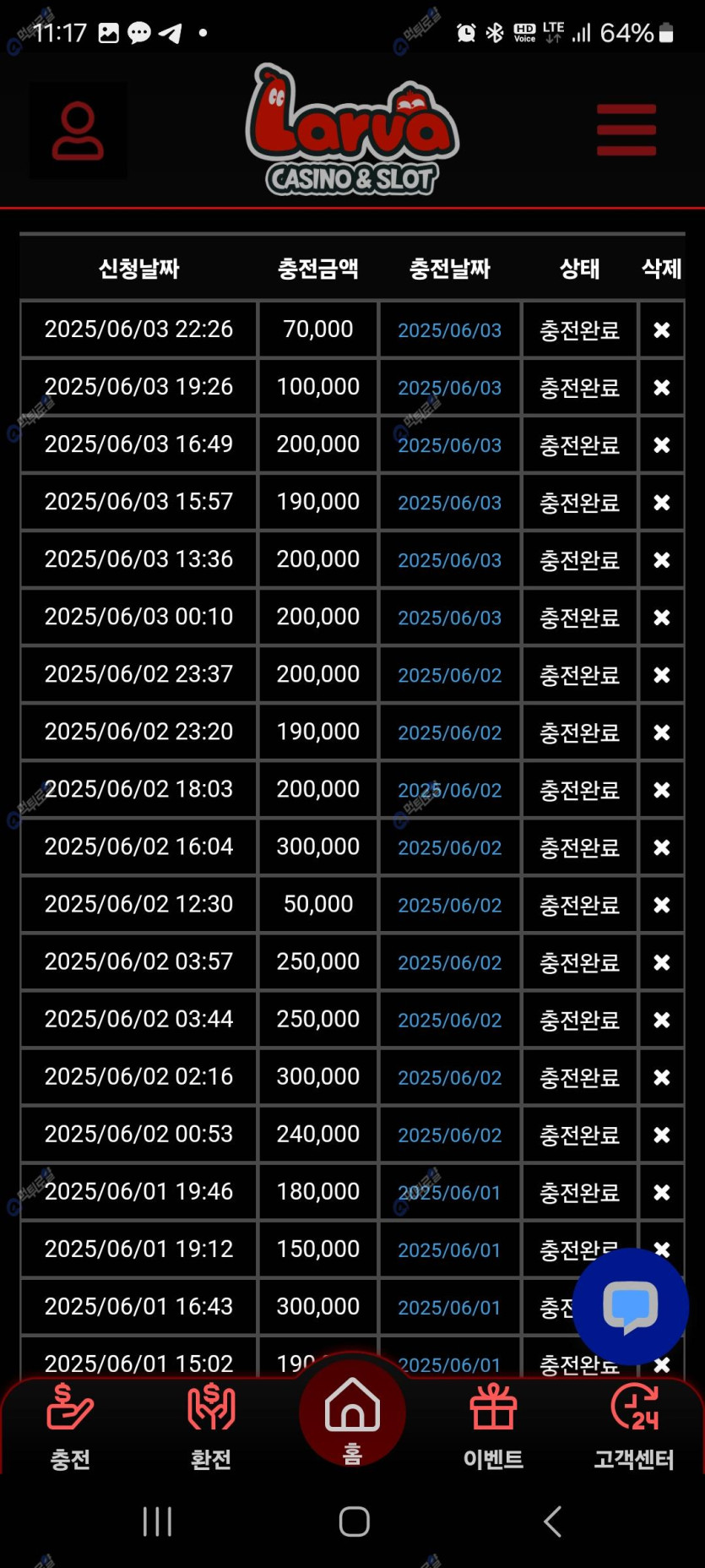Remove the 2025/06/03 15:57 entry
Image resolution: width=705 pixels, height=1568 pixels.
coord(661,503)
